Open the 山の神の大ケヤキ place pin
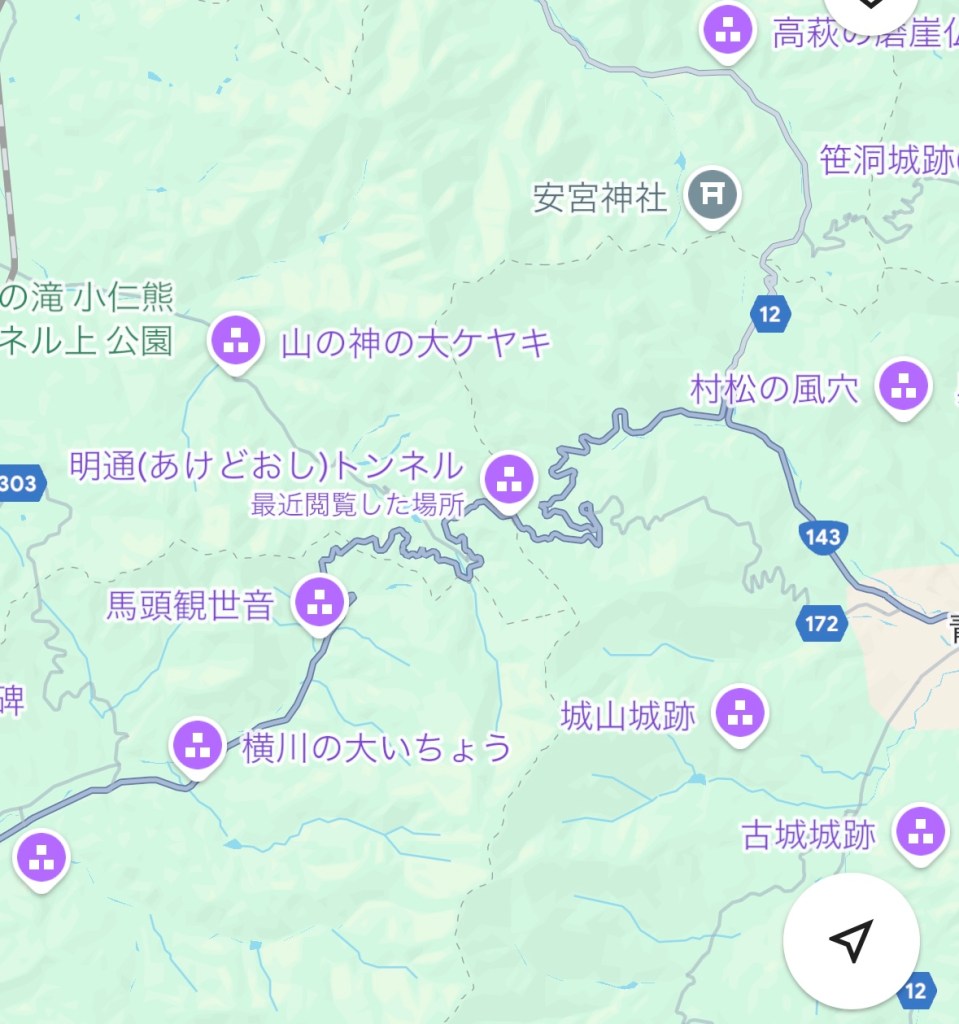The width and height of the screenshot is (959, 1024). 237,342
